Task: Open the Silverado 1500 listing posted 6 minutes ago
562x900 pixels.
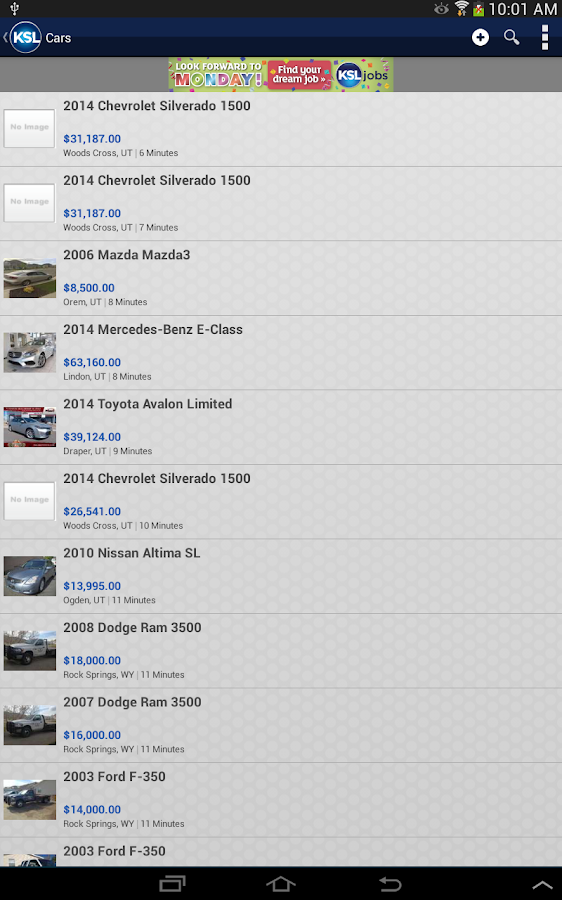Action: [281, 129]
